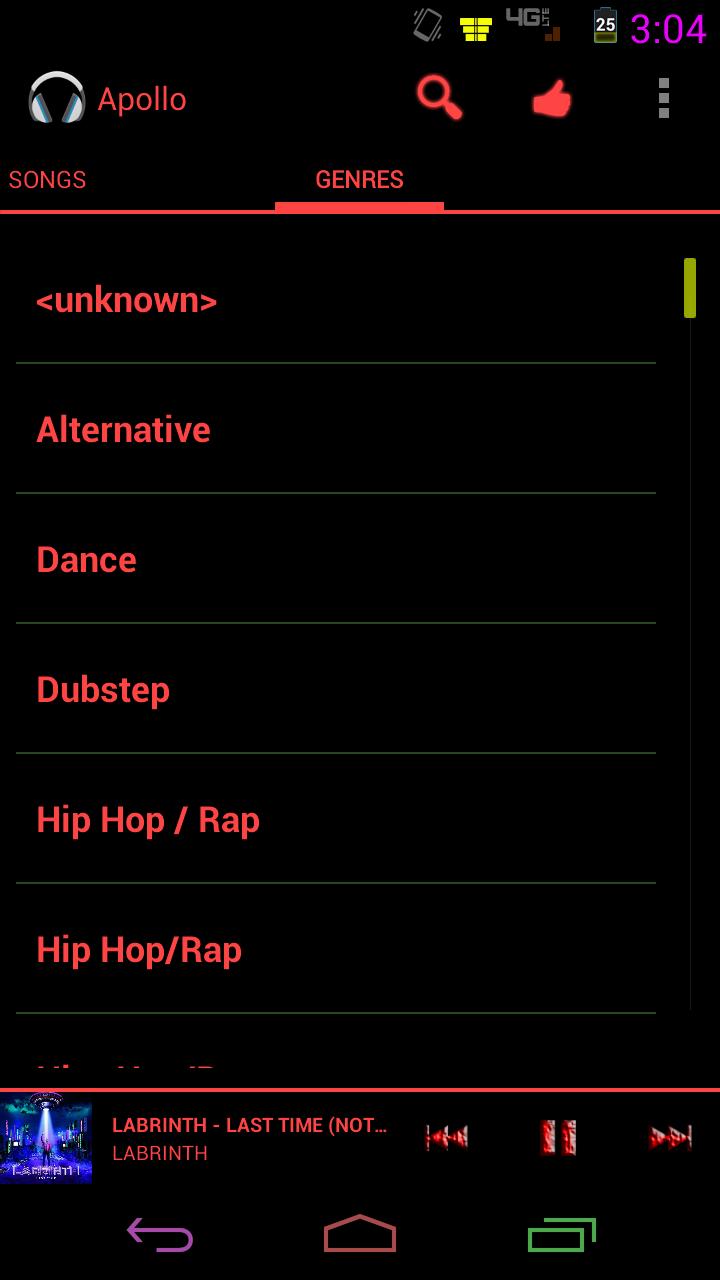Open the Alternative genre
This screenshot has height=1280, width=720.
coord(335,430)
